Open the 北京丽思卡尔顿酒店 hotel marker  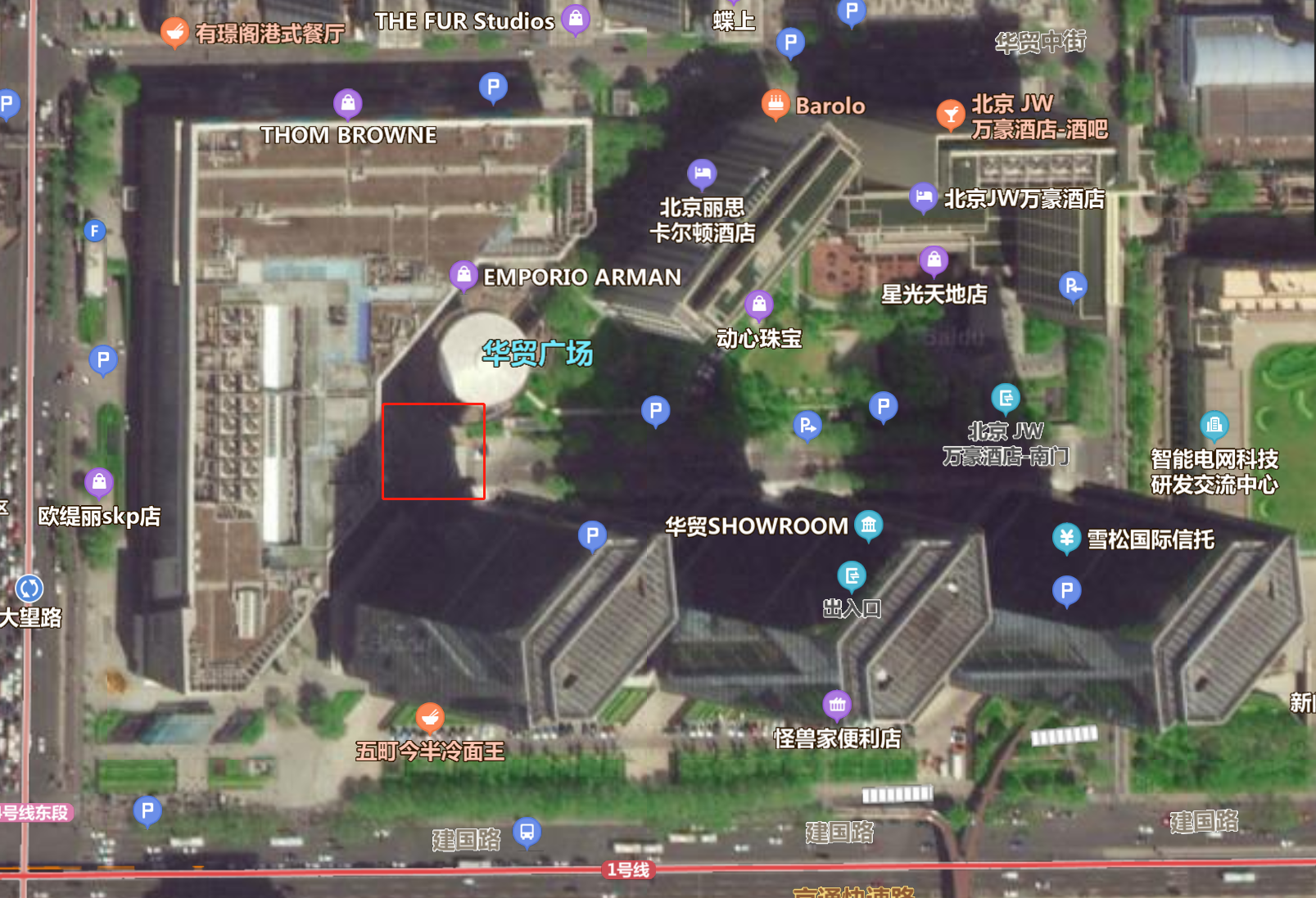click(x=702, y=174)
